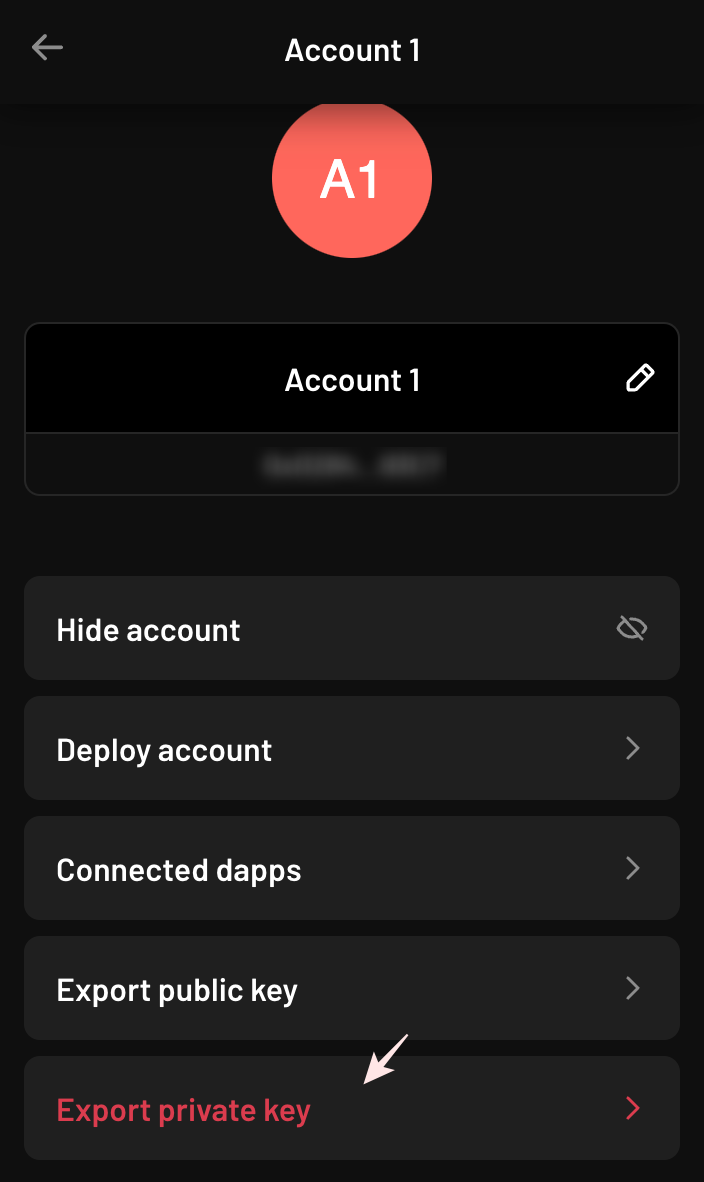704x1182 pixels.
Task: Go back using the top arrow
Action: [x=47, y=48]
